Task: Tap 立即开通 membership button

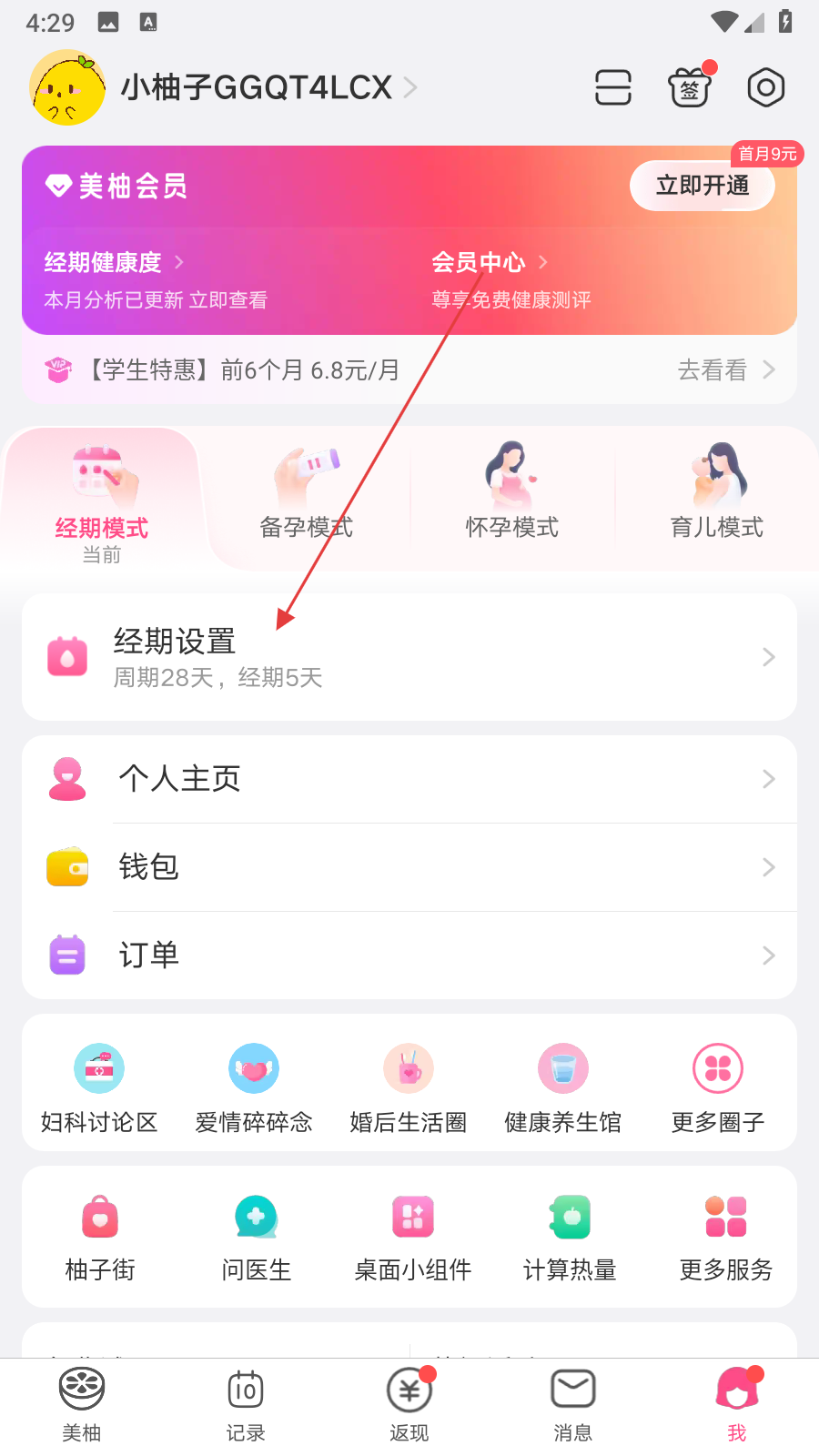Action: [x=702, y=186]
